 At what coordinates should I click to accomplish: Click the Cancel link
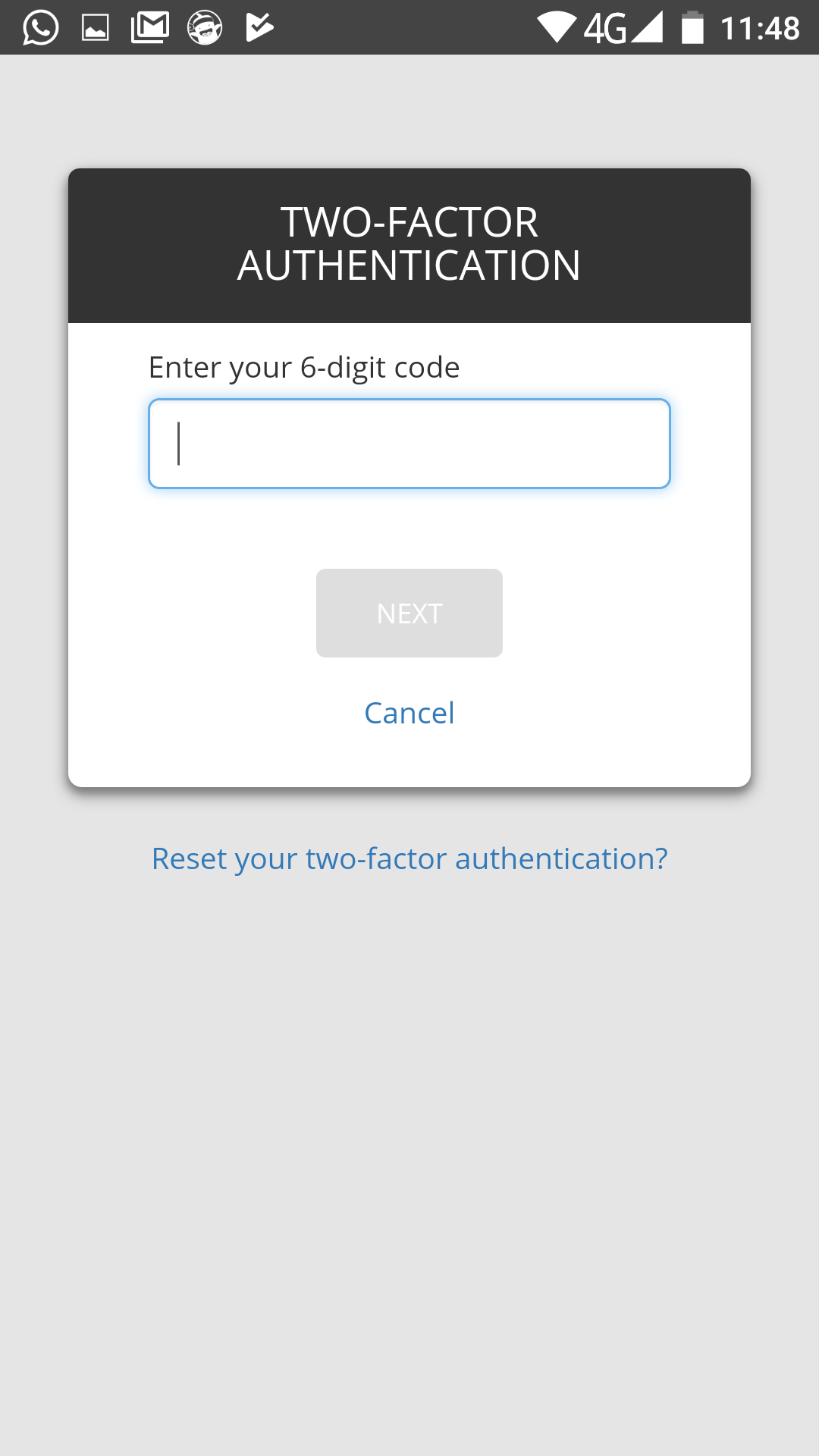(x=409, y=712)
